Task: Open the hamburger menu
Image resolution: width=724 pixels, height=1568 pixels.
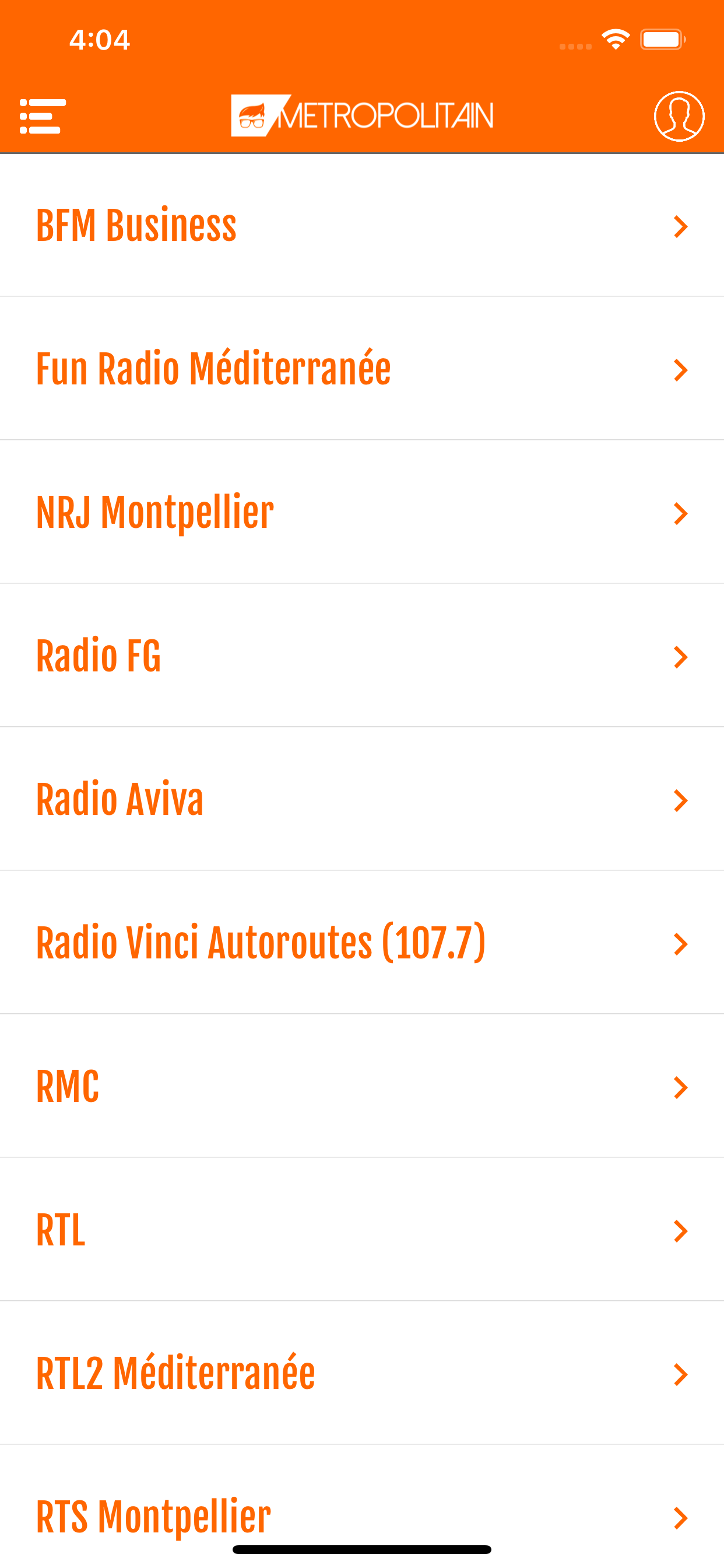Action: (x=43, y=116)
